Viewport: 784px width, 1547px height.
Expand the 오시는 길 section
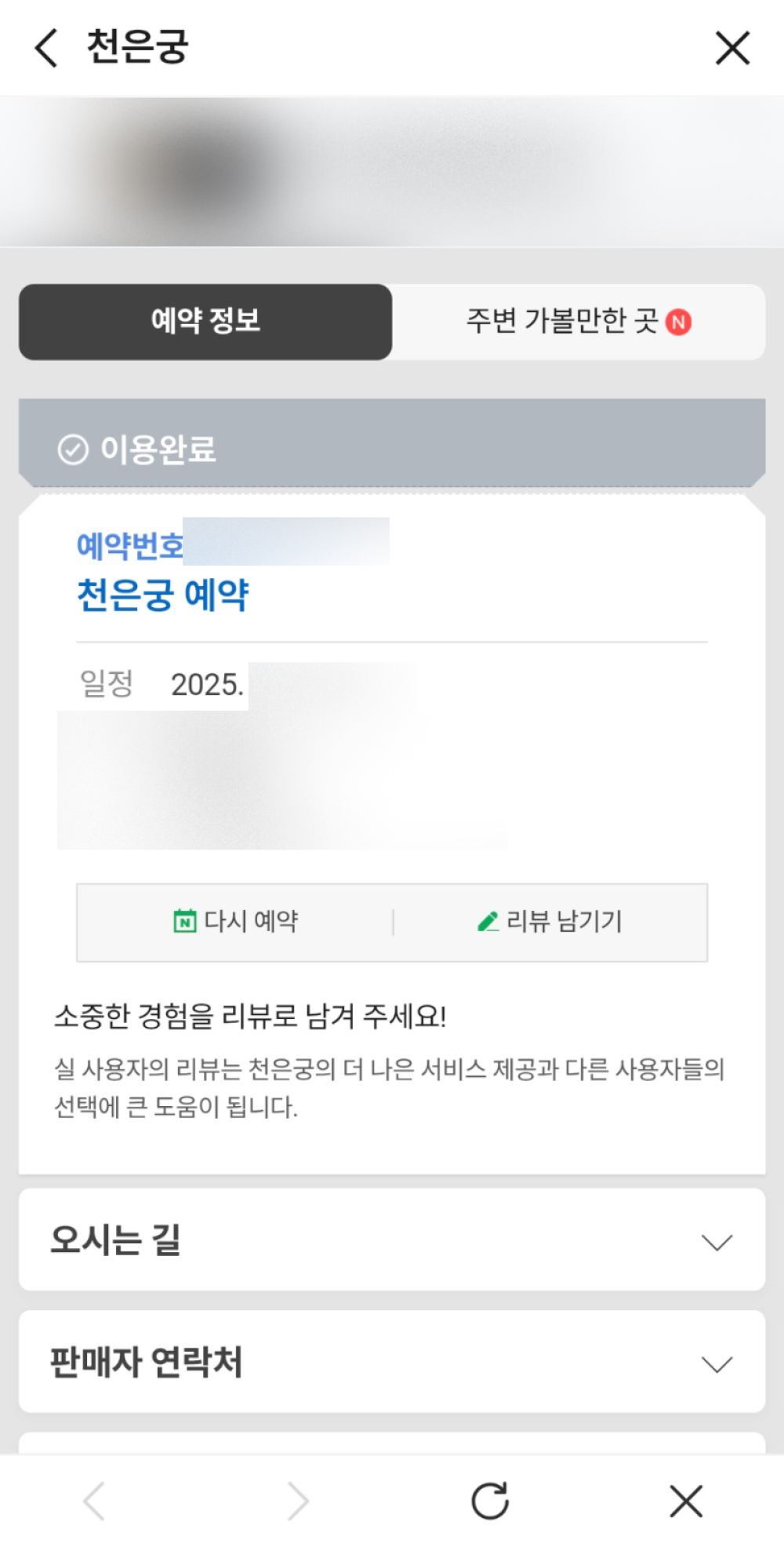[392, 1240]
